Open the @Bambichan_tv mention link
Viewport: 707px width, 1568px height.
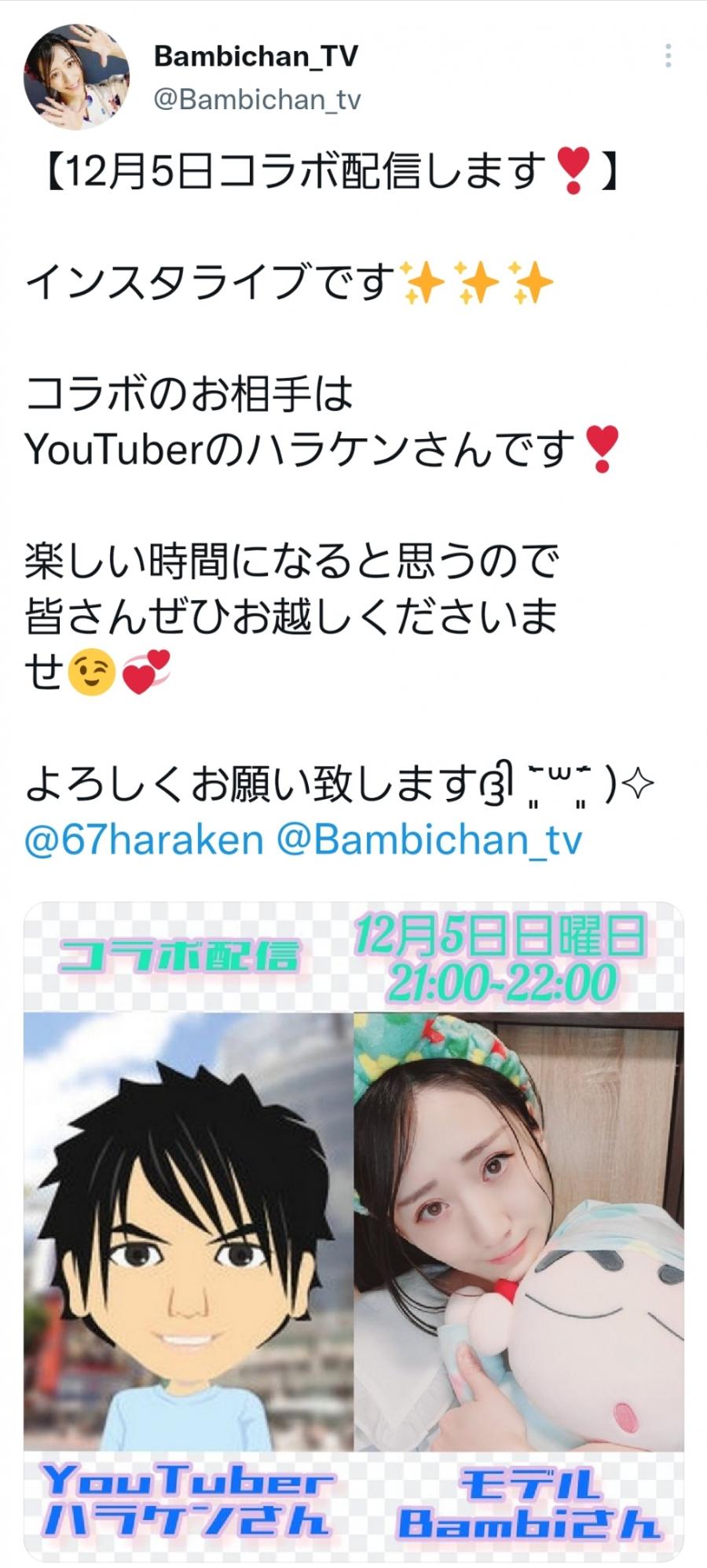pyautogui.click(x=429, y=839)
